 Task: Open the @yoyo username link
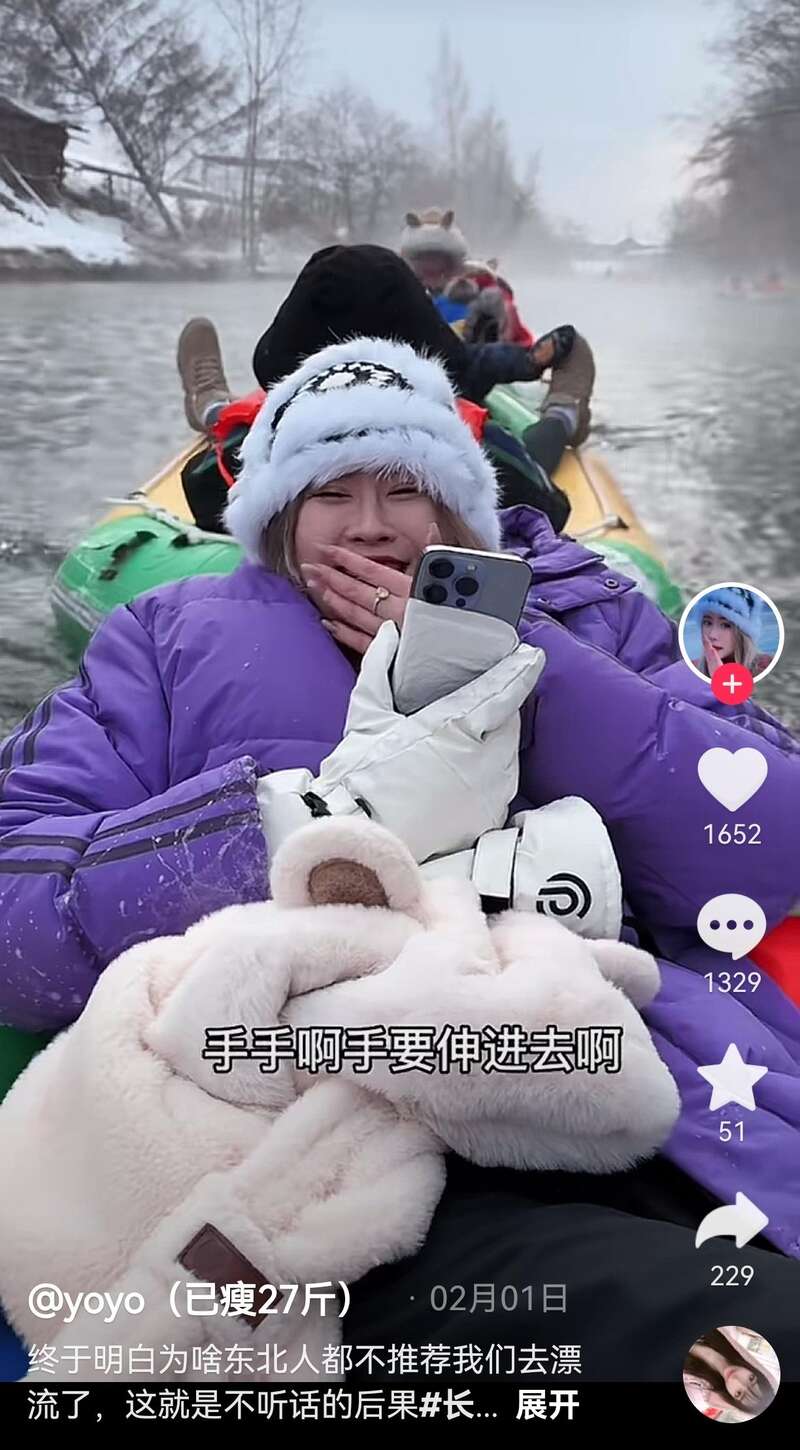(190, 1300)
